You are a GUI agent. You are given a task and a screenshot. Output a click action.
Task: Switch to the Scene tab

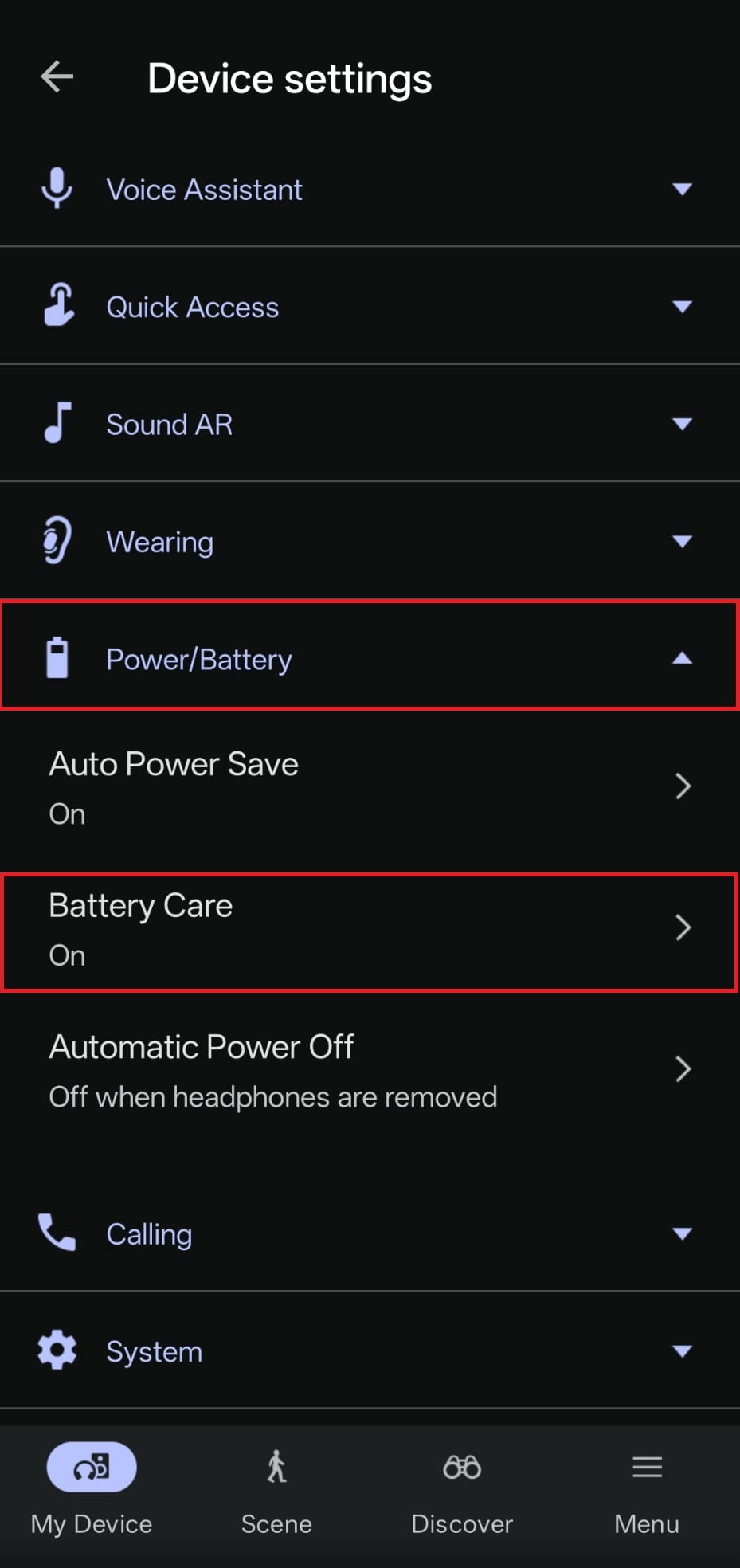(276, 1488)
